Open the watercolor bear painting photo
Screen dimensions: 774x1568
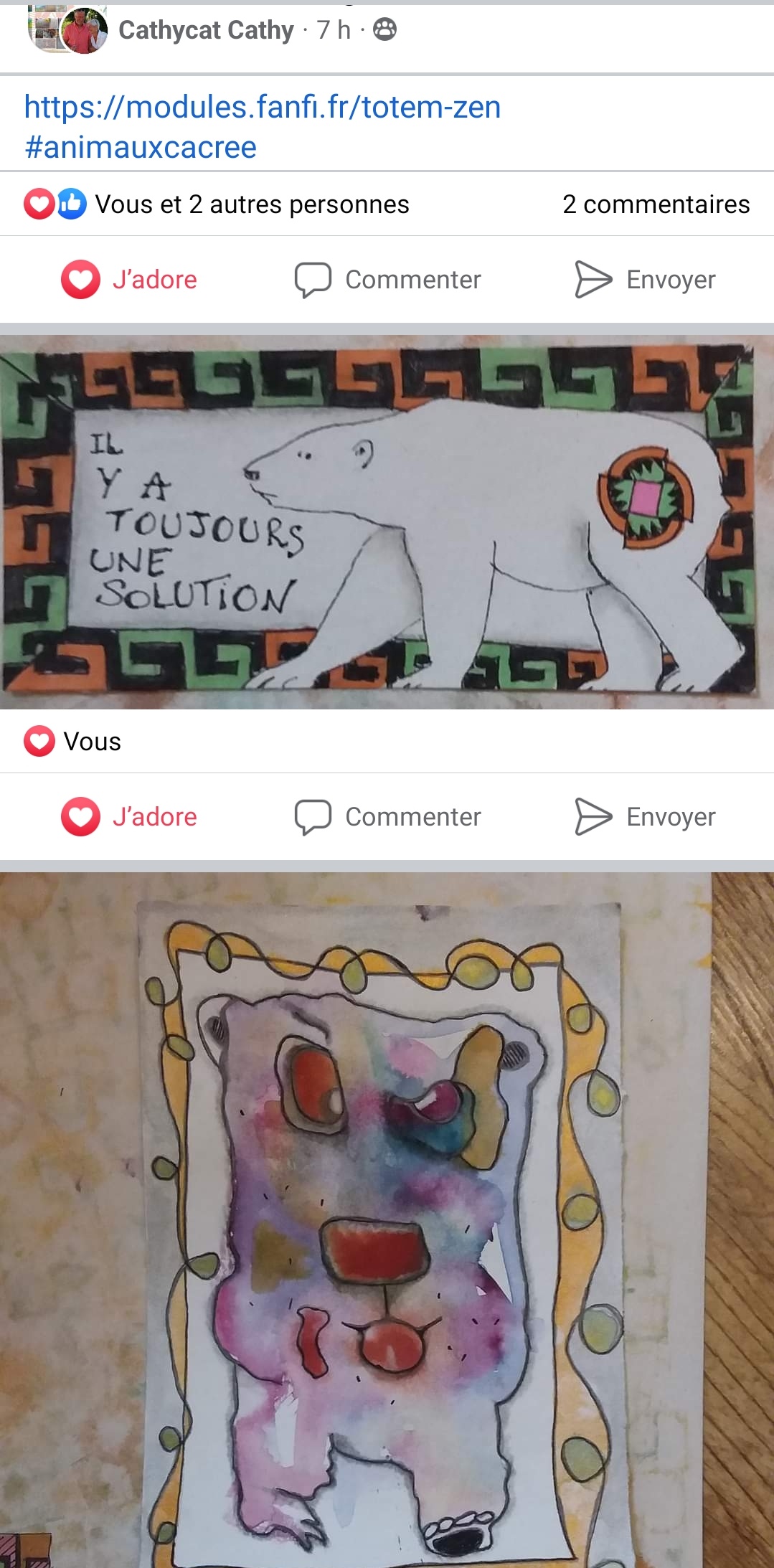[387, 1219]
